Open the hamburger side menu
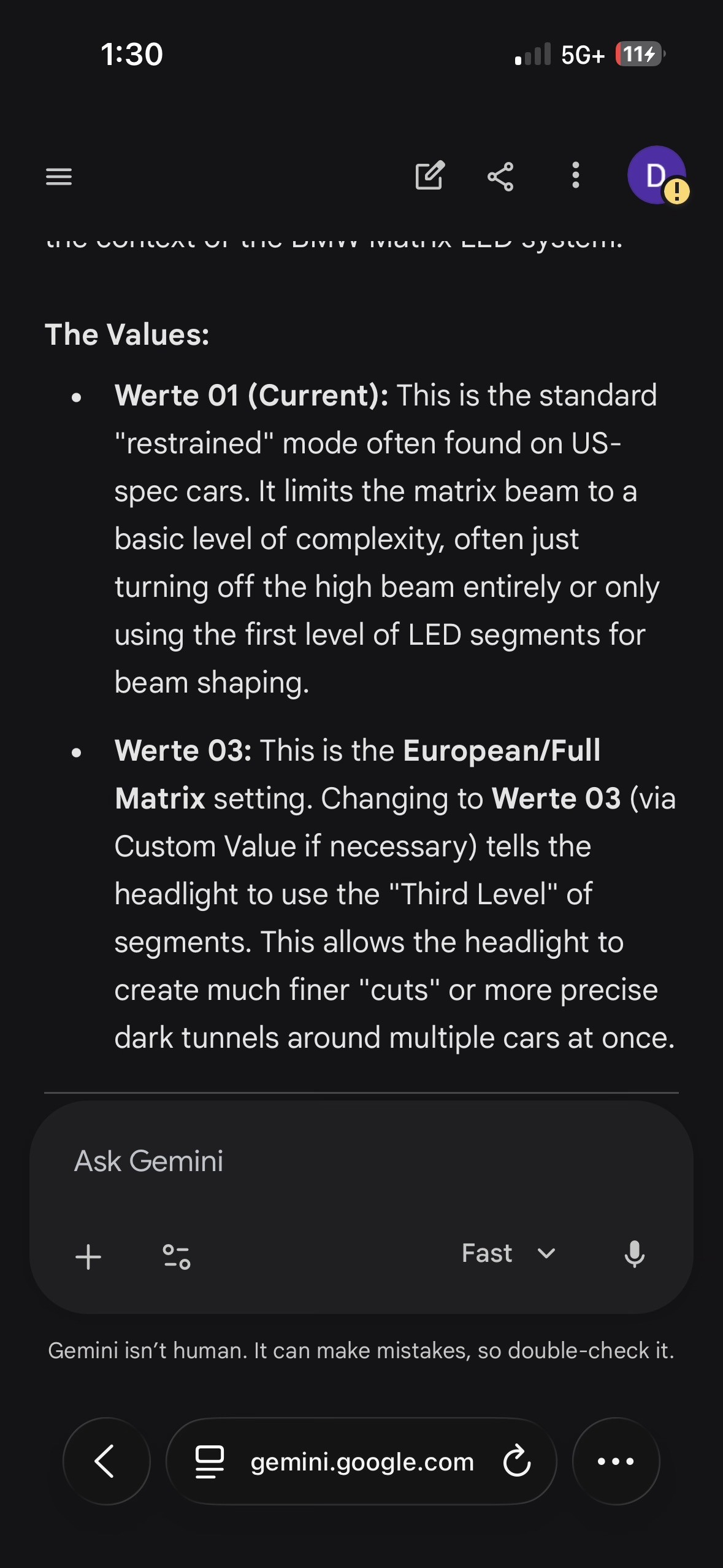Screen dimensions: 723x1568 pyautogui.click(x=59, y=177)
